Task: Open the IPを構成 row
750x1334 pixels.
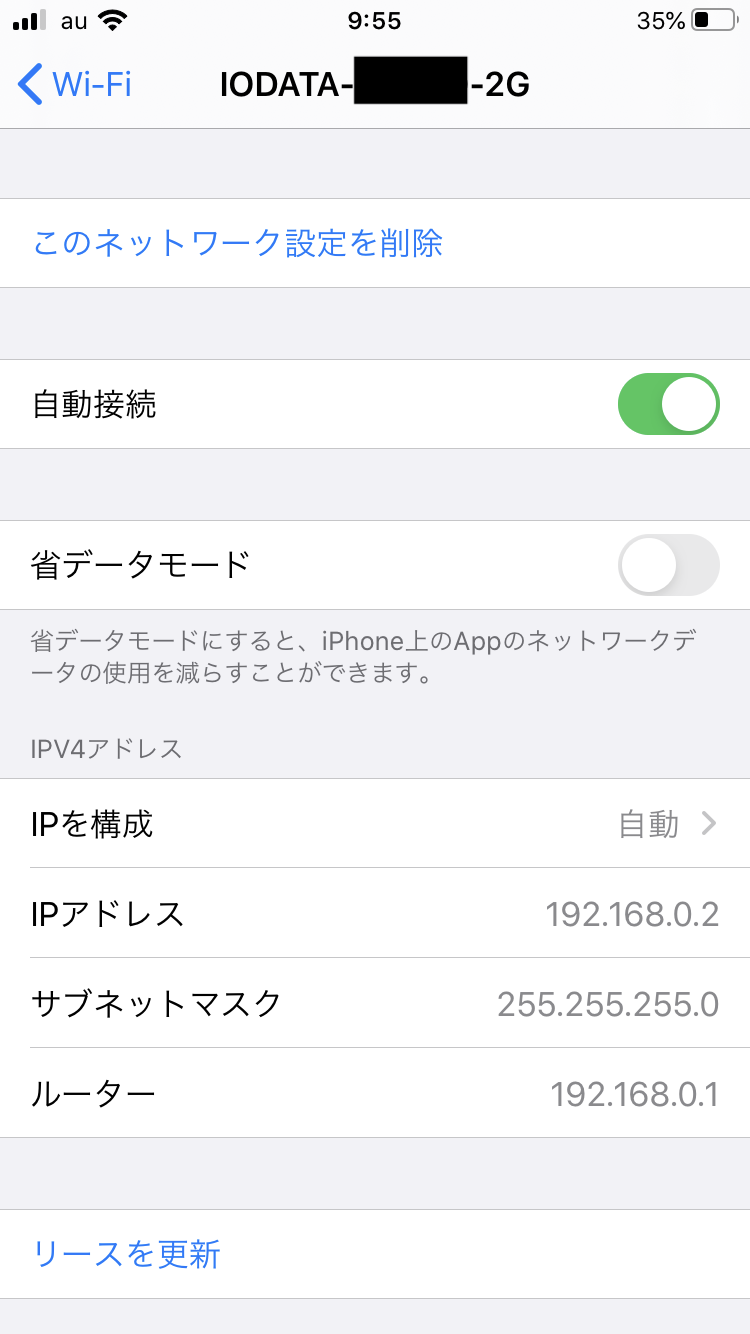Action: click(375, 824)
